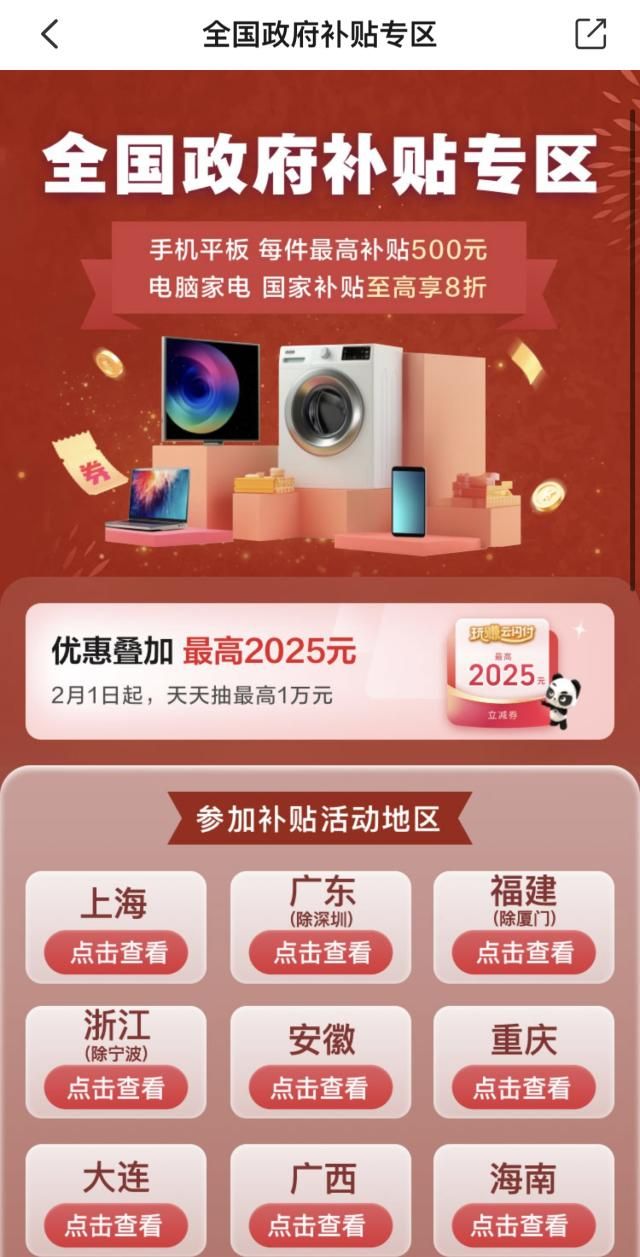View subsidy details for 上海
This screenshot has height=1257, width=640.
[x=116, y=952]
